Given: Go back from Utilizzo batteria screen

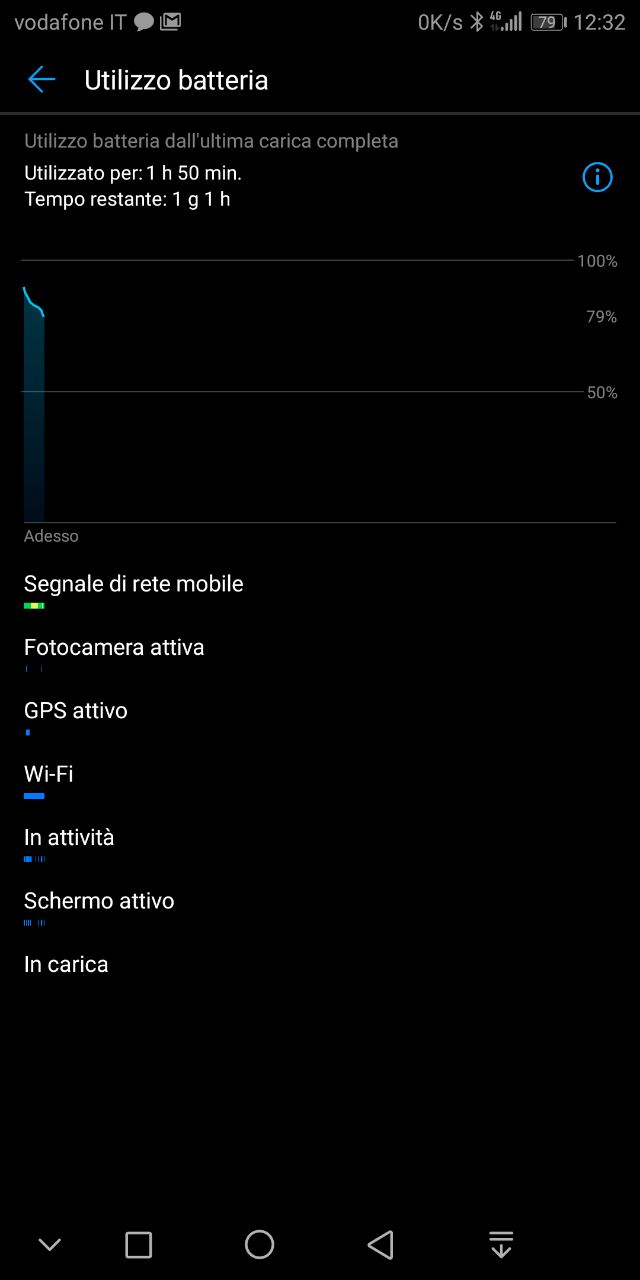Looking at the screenshot, I should [x=41, y=80].
